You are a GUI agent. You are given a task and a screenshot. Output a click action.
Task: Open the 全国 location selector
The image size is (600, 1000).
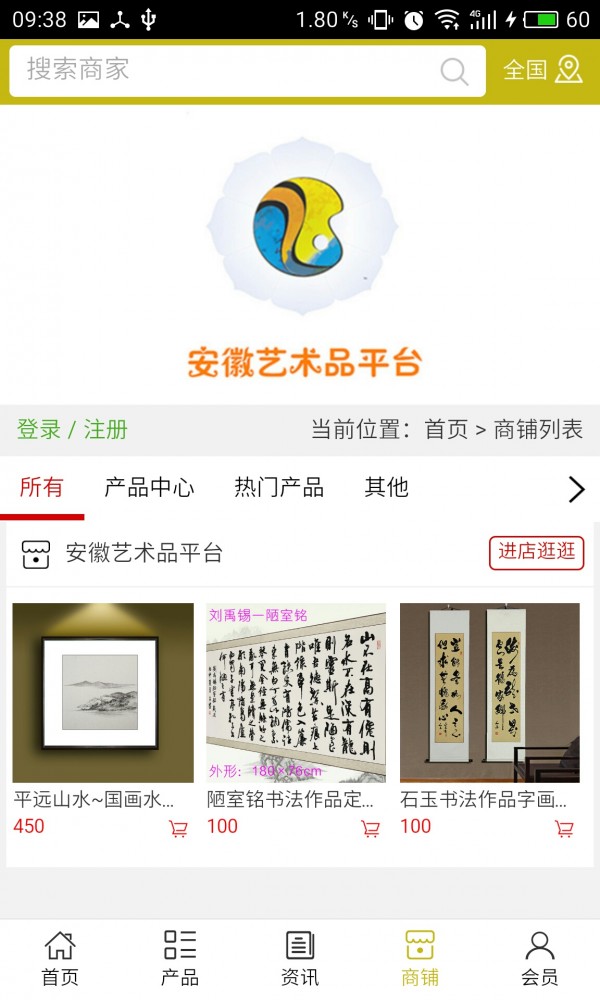coord(542,70)
